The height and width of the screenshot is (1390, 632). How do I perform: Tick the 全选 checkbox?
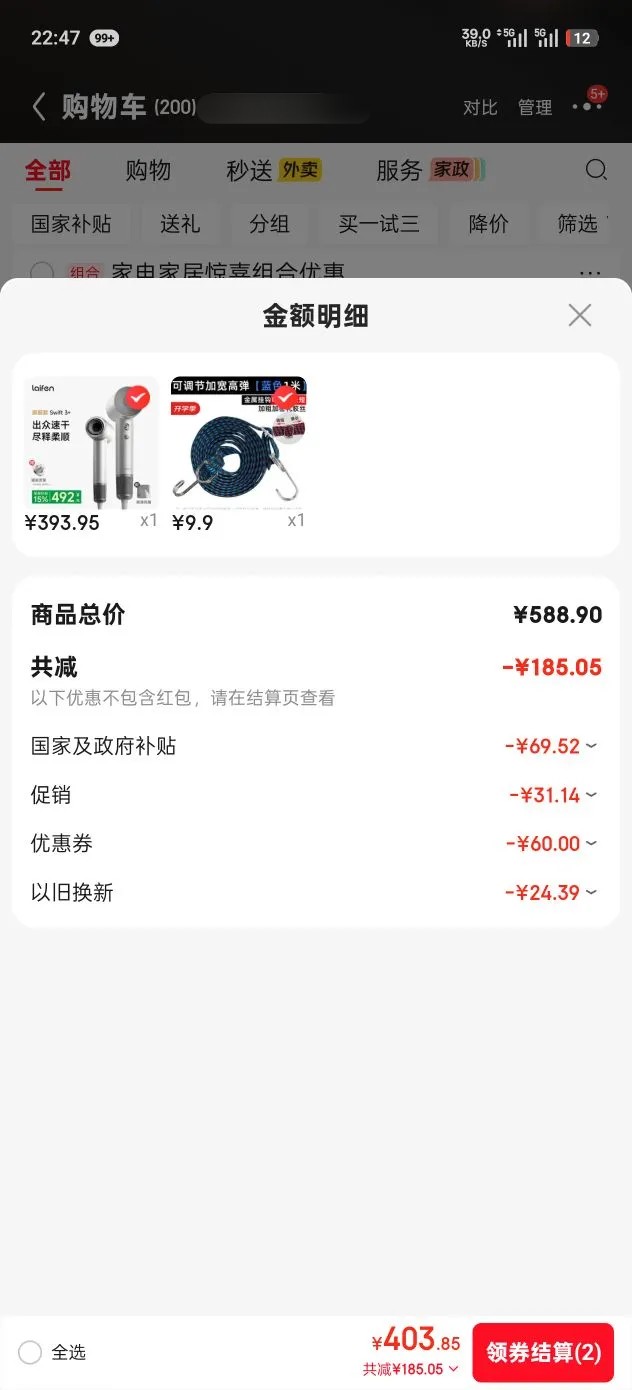(x=30, y=1353)
